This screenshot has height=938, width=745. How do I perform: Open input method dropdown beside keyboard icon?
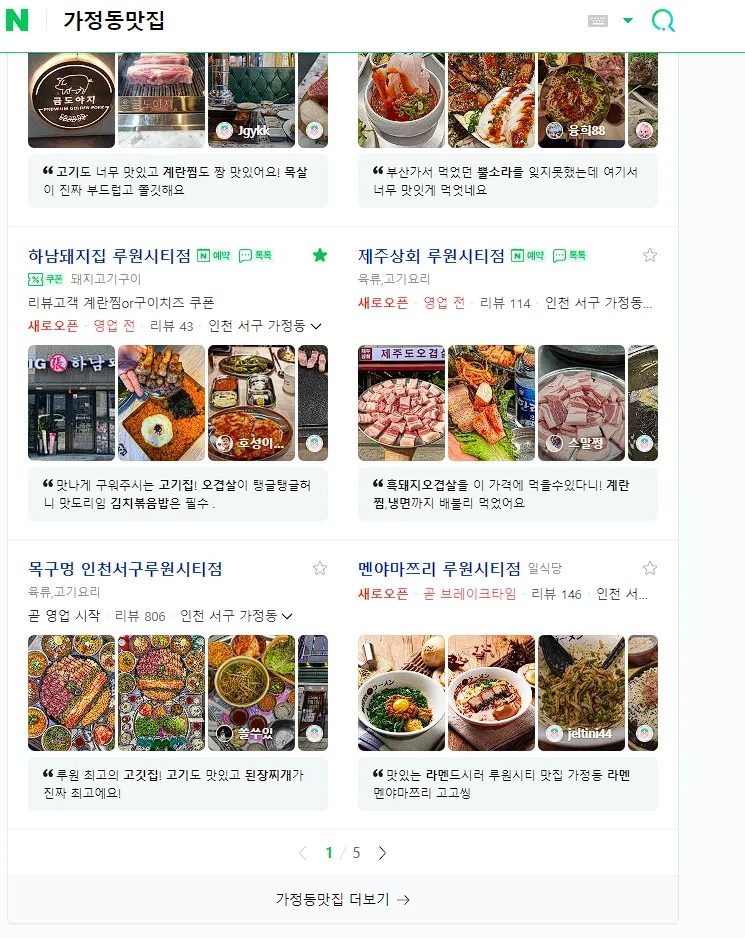(628, 20)
